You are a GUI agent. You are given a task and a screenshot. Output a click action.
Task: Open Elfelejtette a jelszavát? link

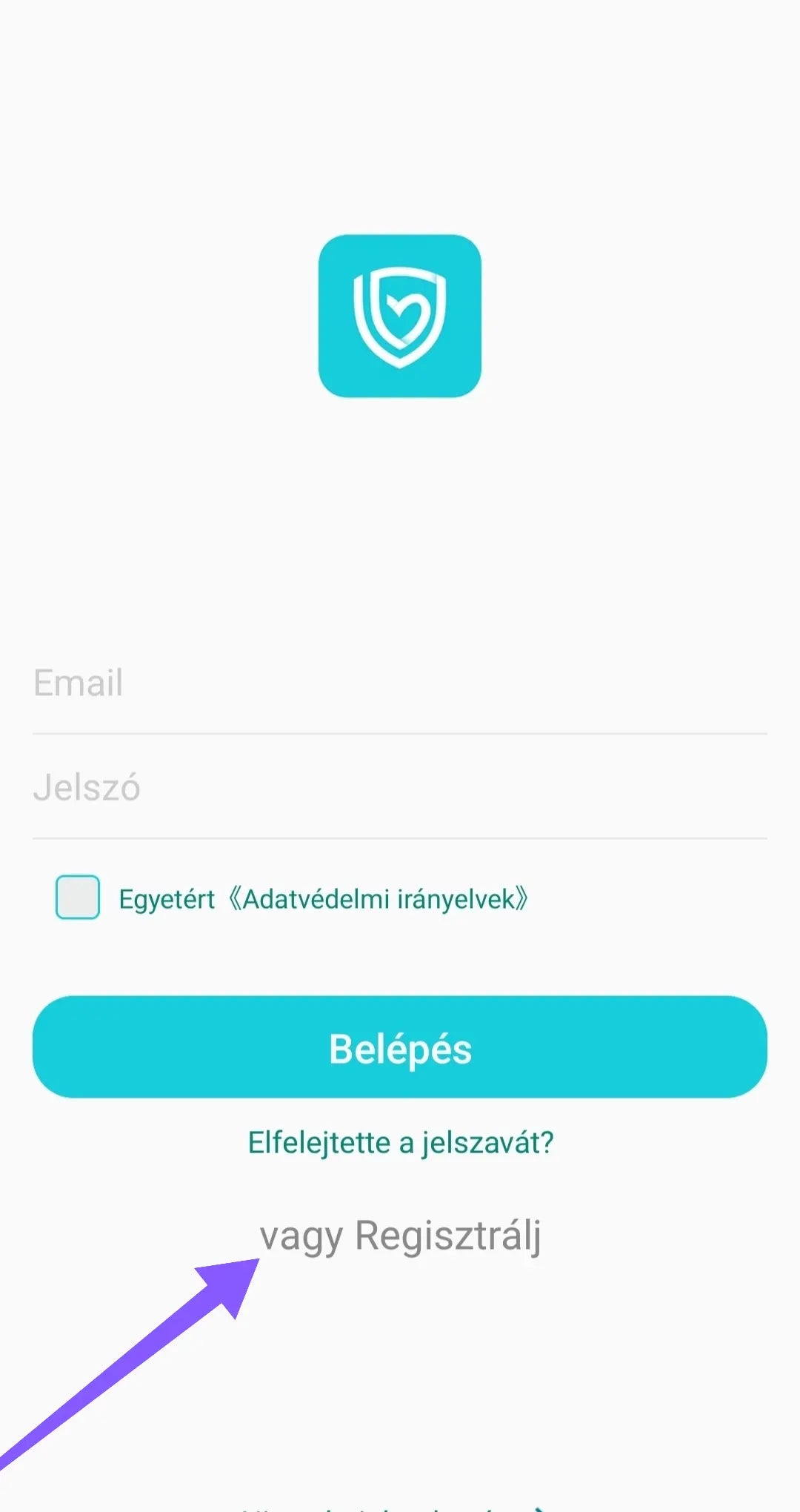coord(401,1143)
